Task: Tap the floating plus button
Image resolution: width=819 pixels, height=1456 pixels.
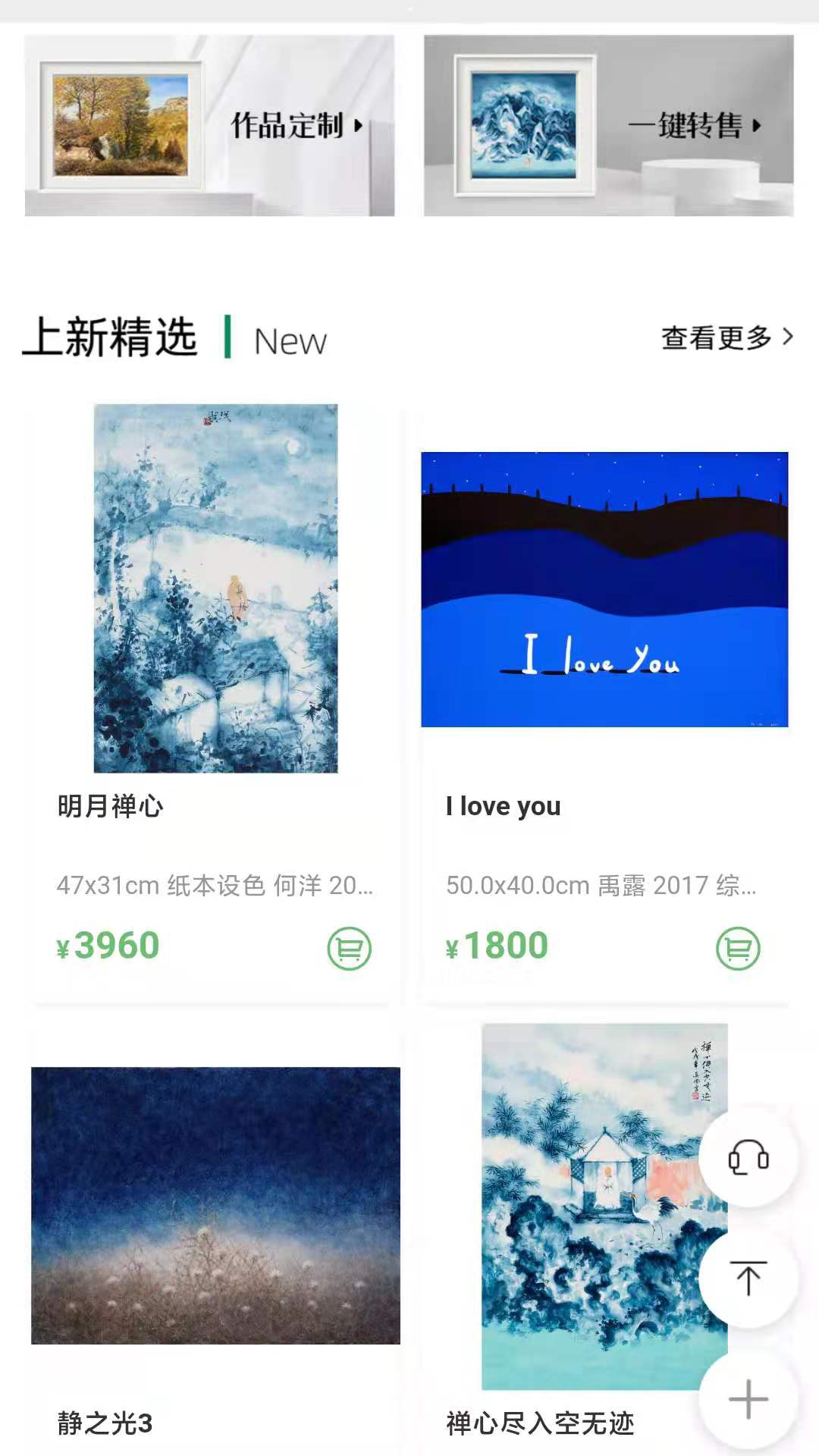Action: 748,1398
